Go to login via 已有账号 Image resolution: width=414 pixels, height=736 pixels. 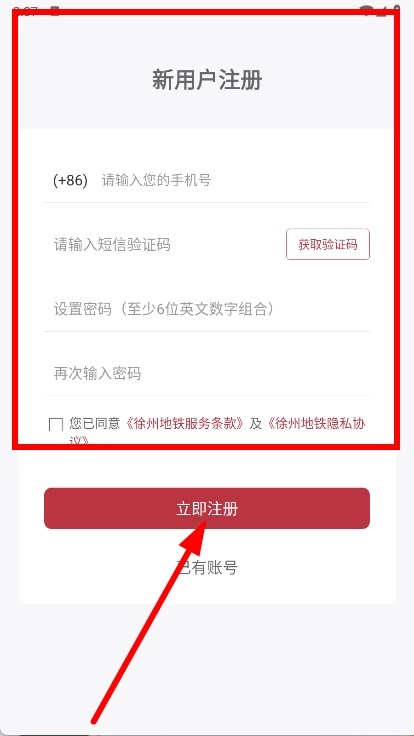(x=207, y=567)
